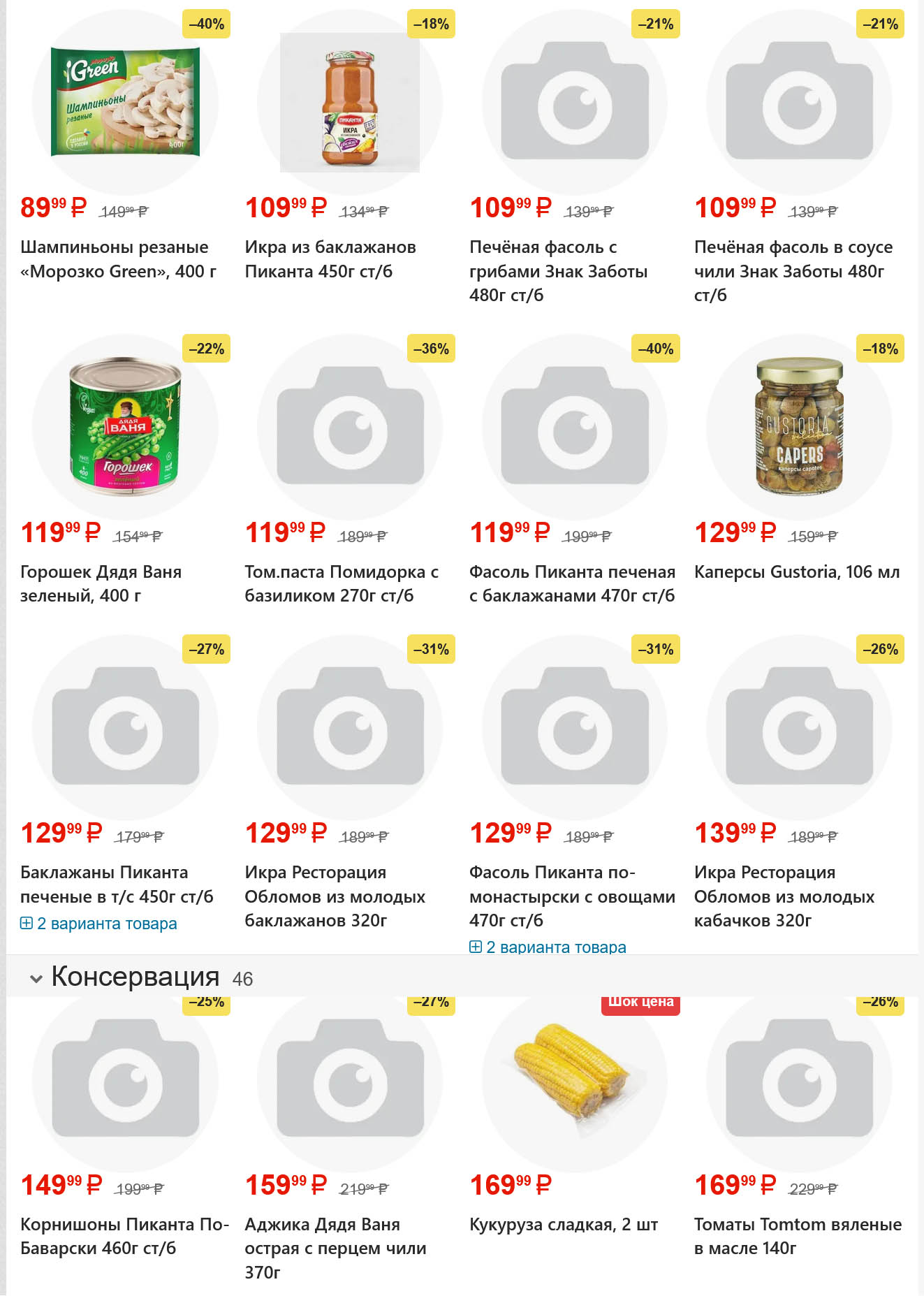The image size is (924, 1296).
Task: Open Том.паста Помидорка с базиликом card
Action: [x=342, y=583]
